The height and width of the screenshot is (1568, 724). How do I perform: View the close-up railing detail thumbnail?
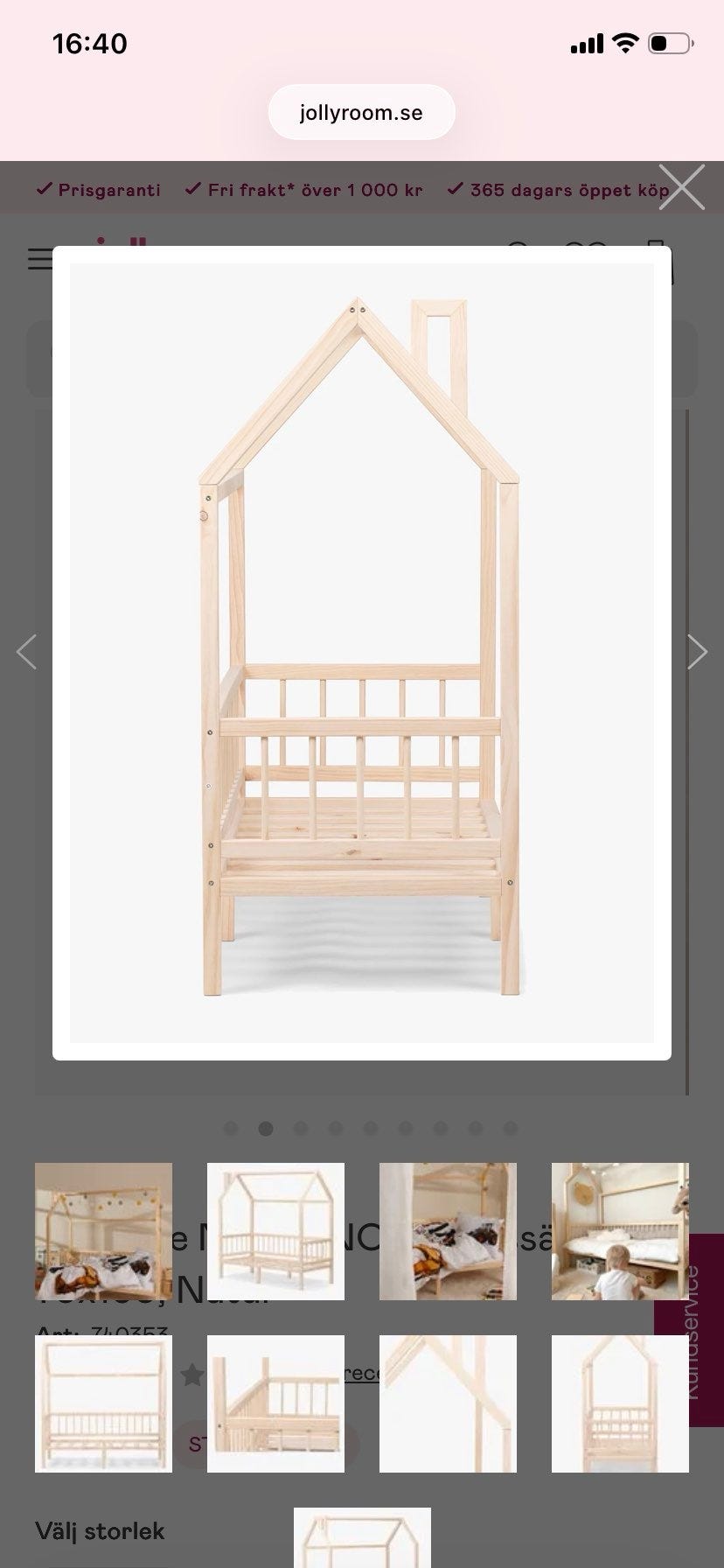point(275,1403)
